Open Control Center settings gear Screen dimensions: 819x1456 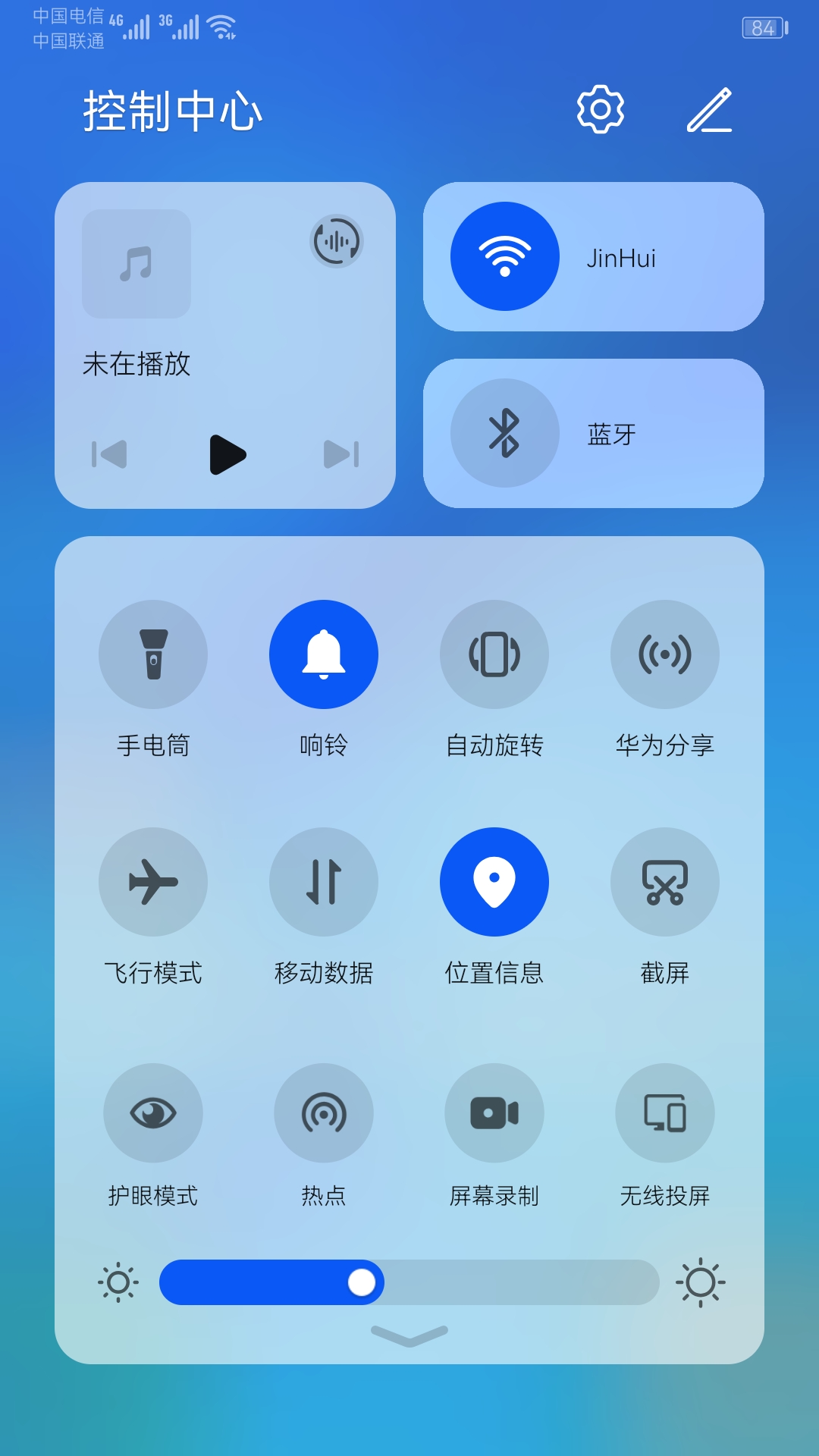click(x=599, y=110)
